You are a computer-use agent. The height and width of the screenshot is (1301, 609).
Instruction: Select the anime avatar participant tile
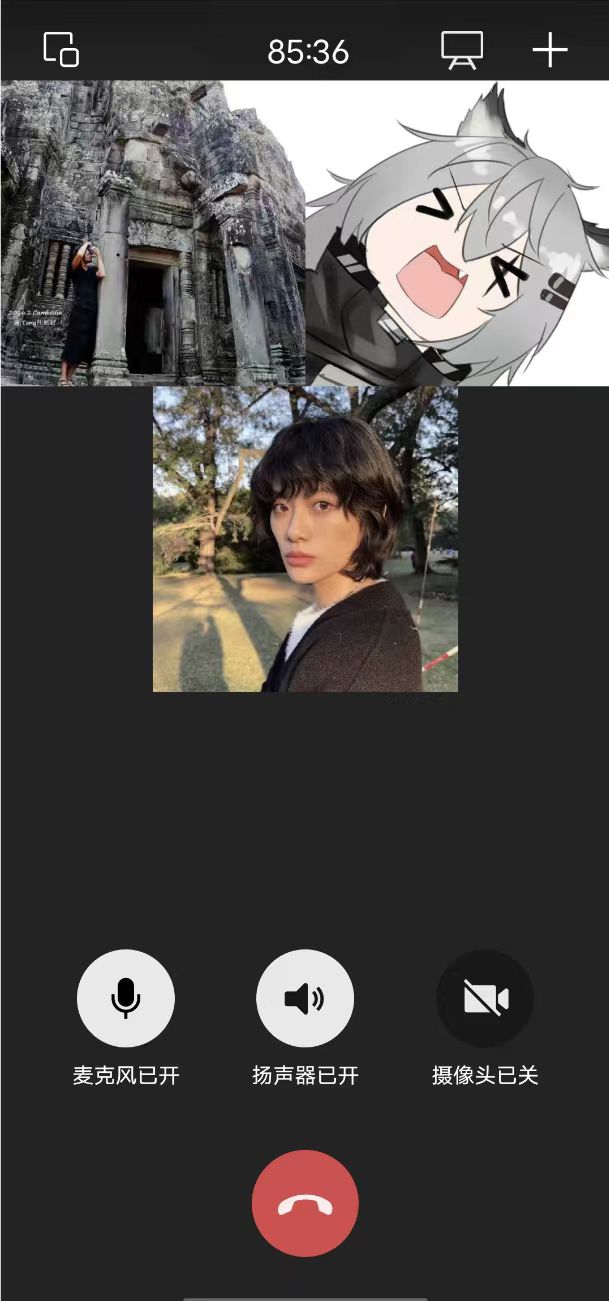457,233
